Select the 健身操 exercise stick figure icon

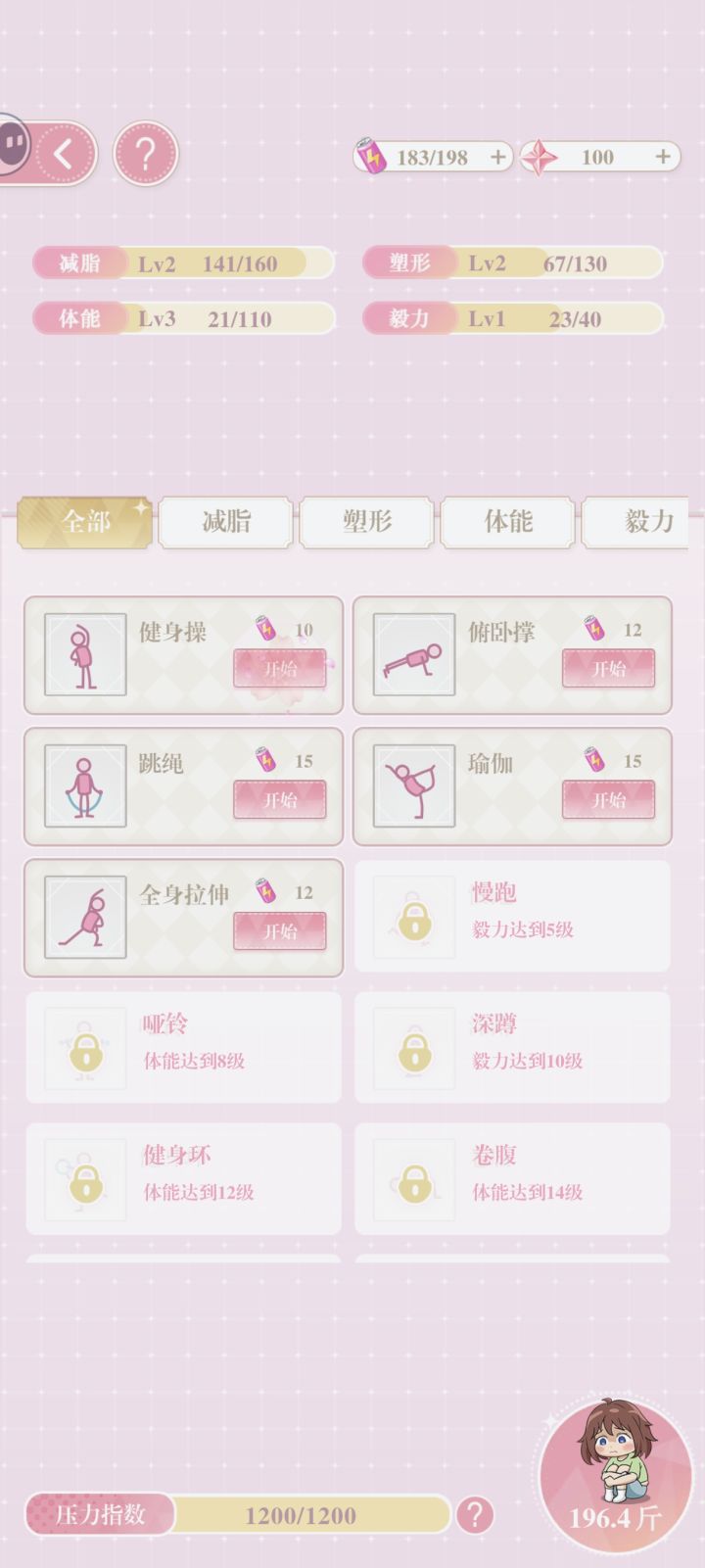point(83,654)
